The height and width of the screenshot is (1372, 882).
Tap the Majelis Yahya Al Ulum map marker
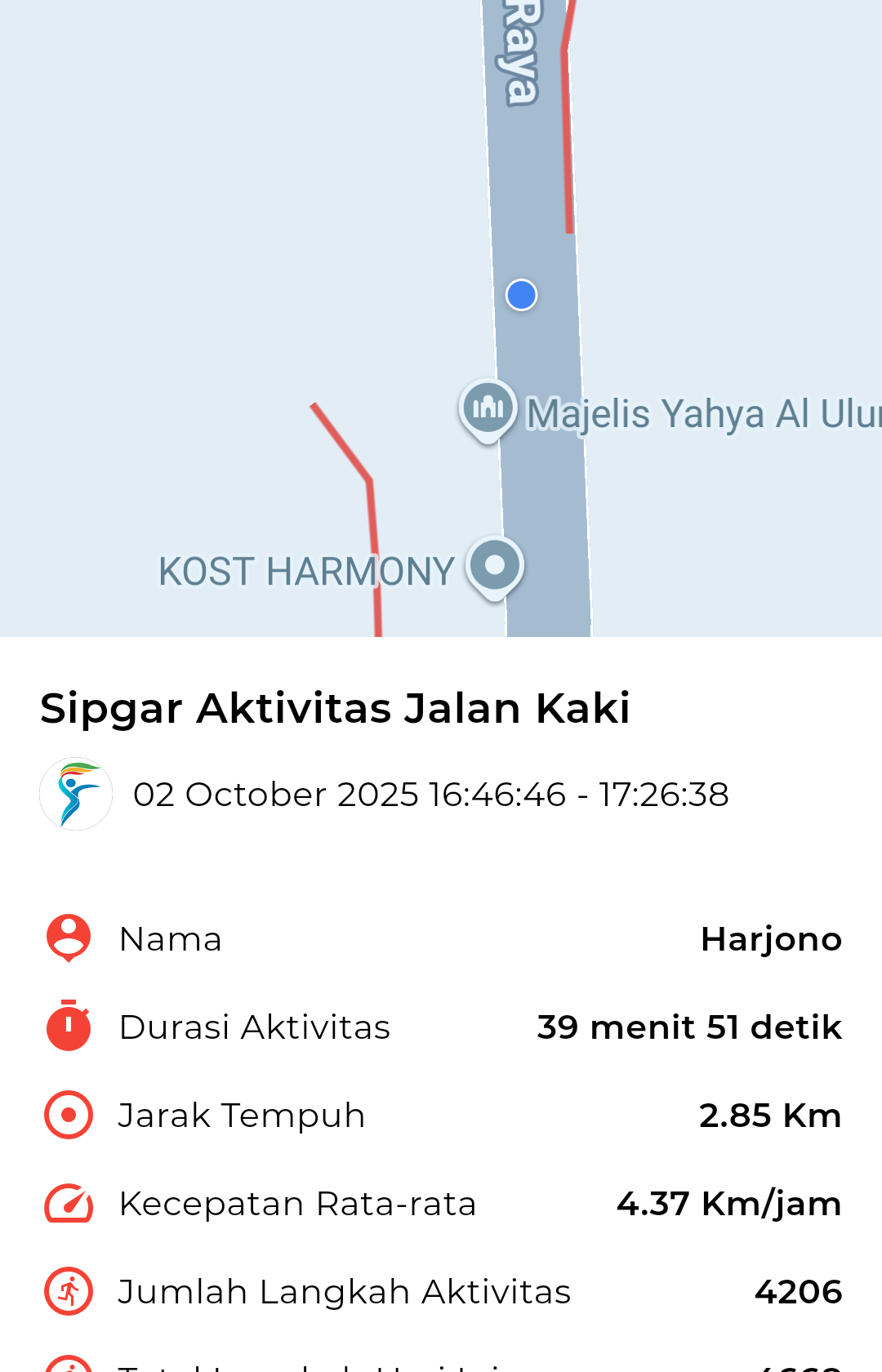coord(488,408)
